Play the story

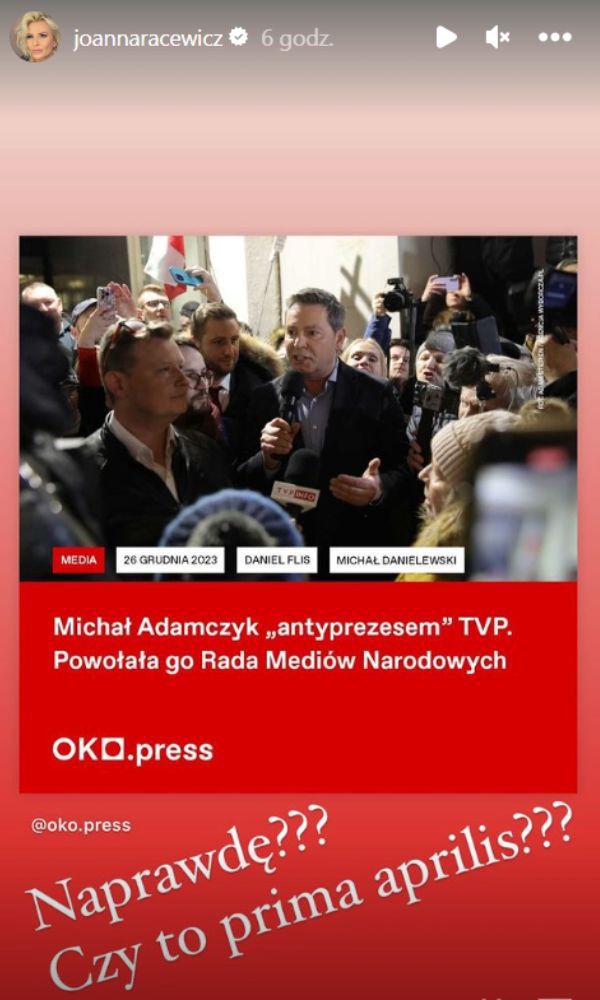click(446, 38)
